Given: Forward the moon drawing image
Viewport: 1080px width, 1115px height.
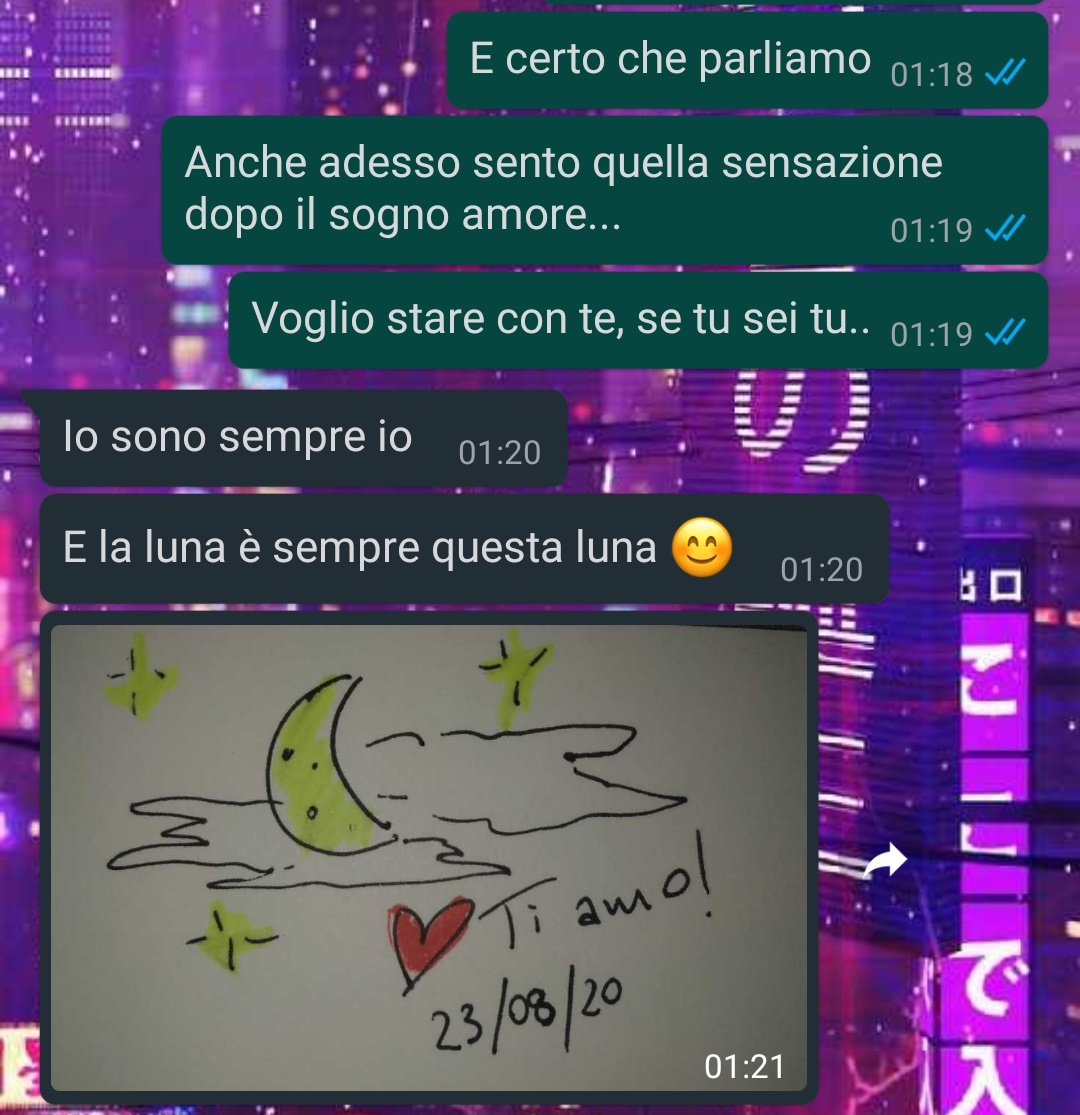Looking at the screenshot, I should 884,861.
